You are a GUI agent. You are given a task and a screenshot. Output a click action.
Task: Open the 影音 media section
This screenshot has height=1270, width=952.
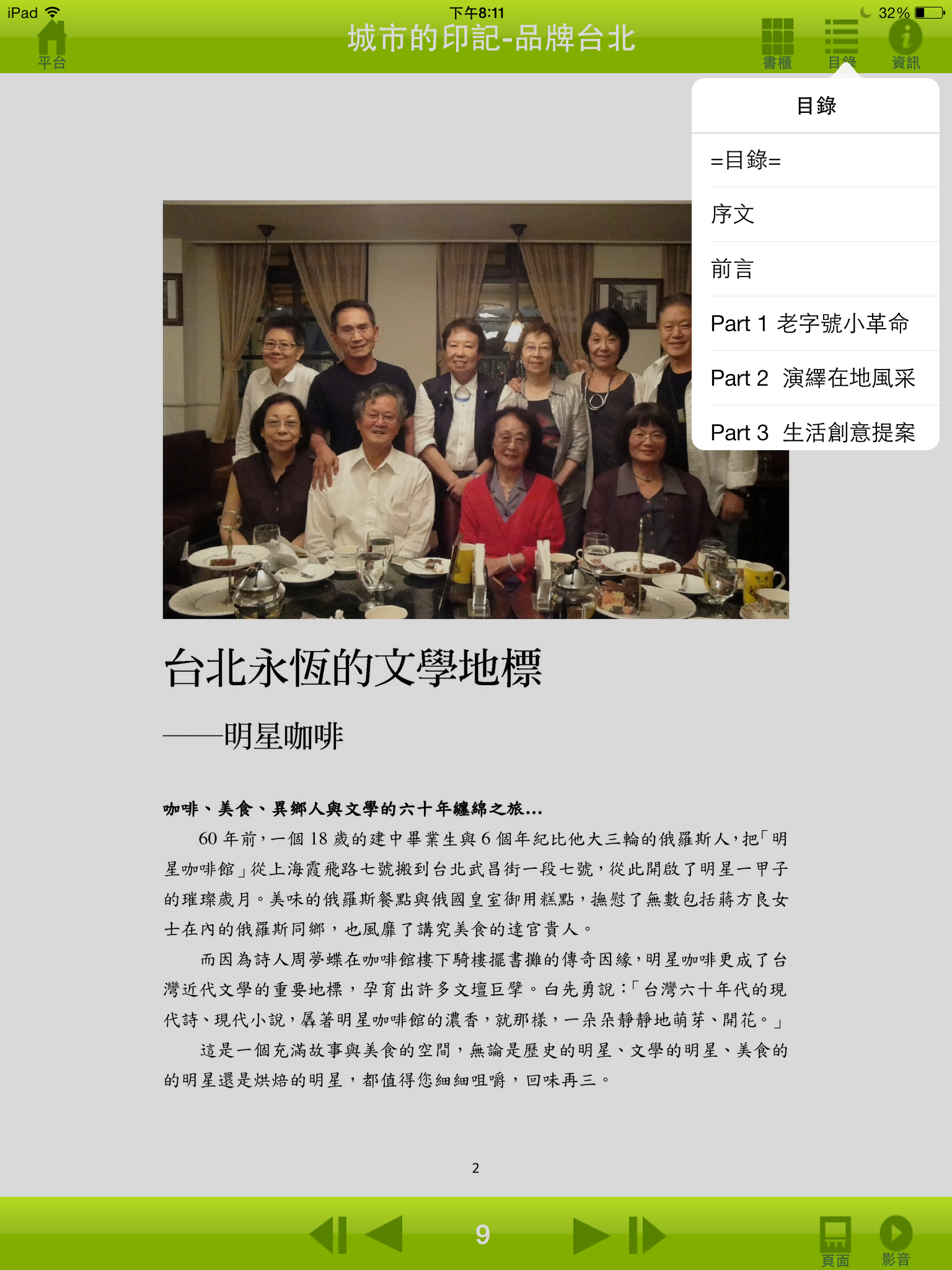tap(896, 1241)
